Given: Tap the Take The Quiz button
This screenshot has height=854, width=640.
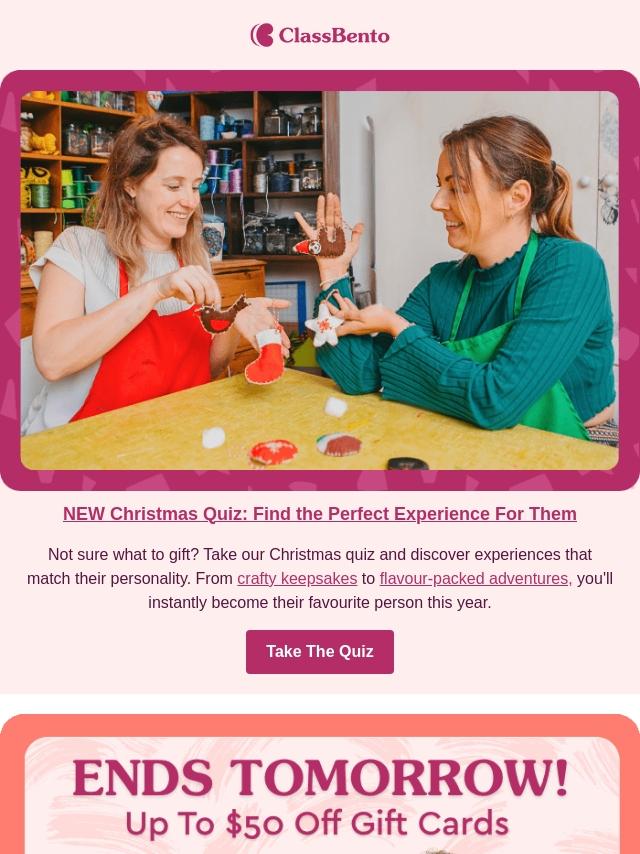Looking at the screenshot, I should 320,652.
